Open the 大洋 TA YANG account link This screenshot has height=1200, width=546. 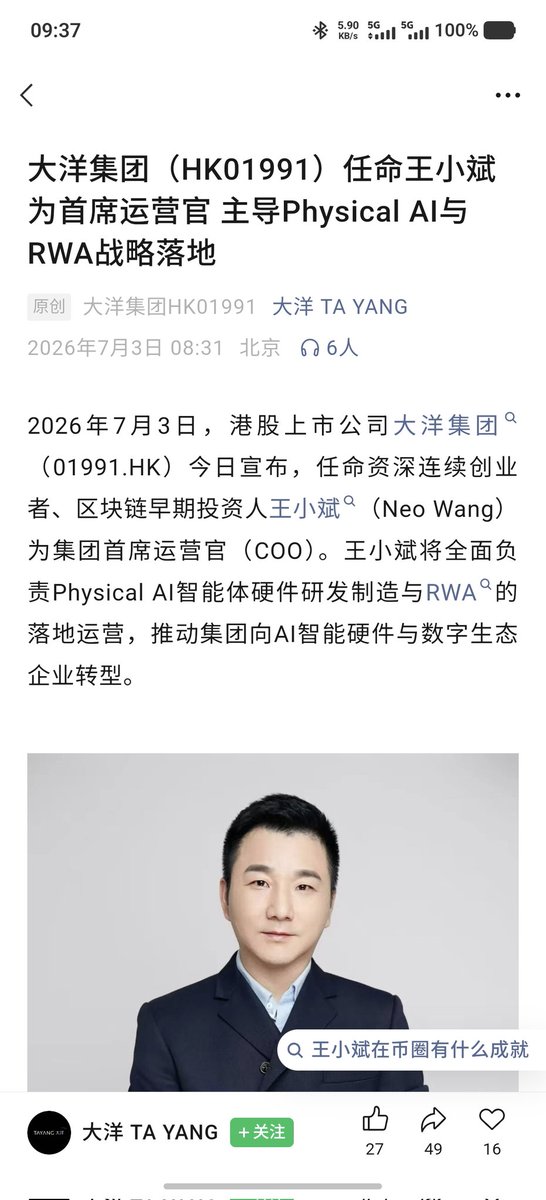[340, 307]
